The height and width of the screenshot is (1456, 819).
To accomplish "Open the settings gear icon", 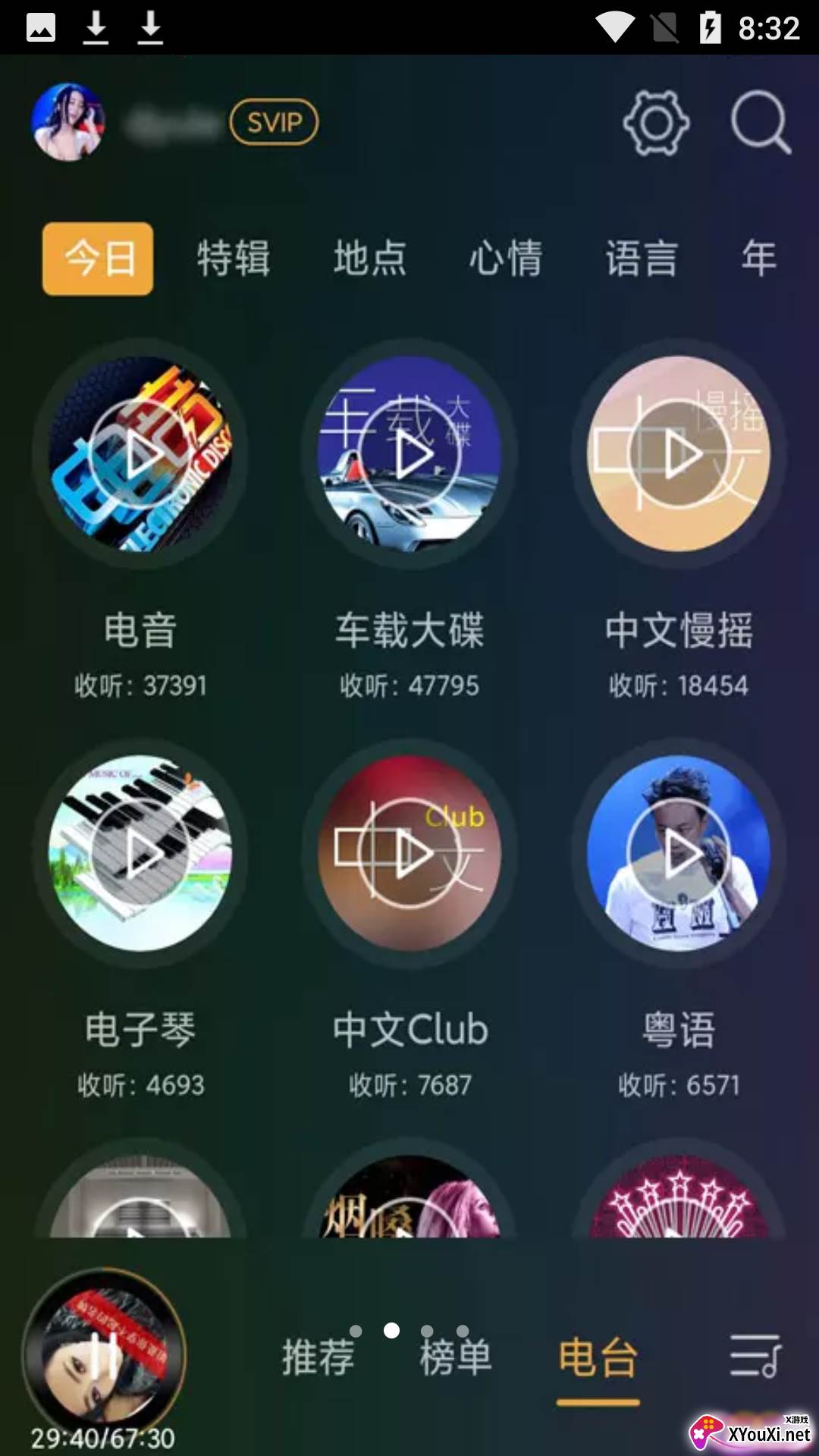I will coord(656,123).
